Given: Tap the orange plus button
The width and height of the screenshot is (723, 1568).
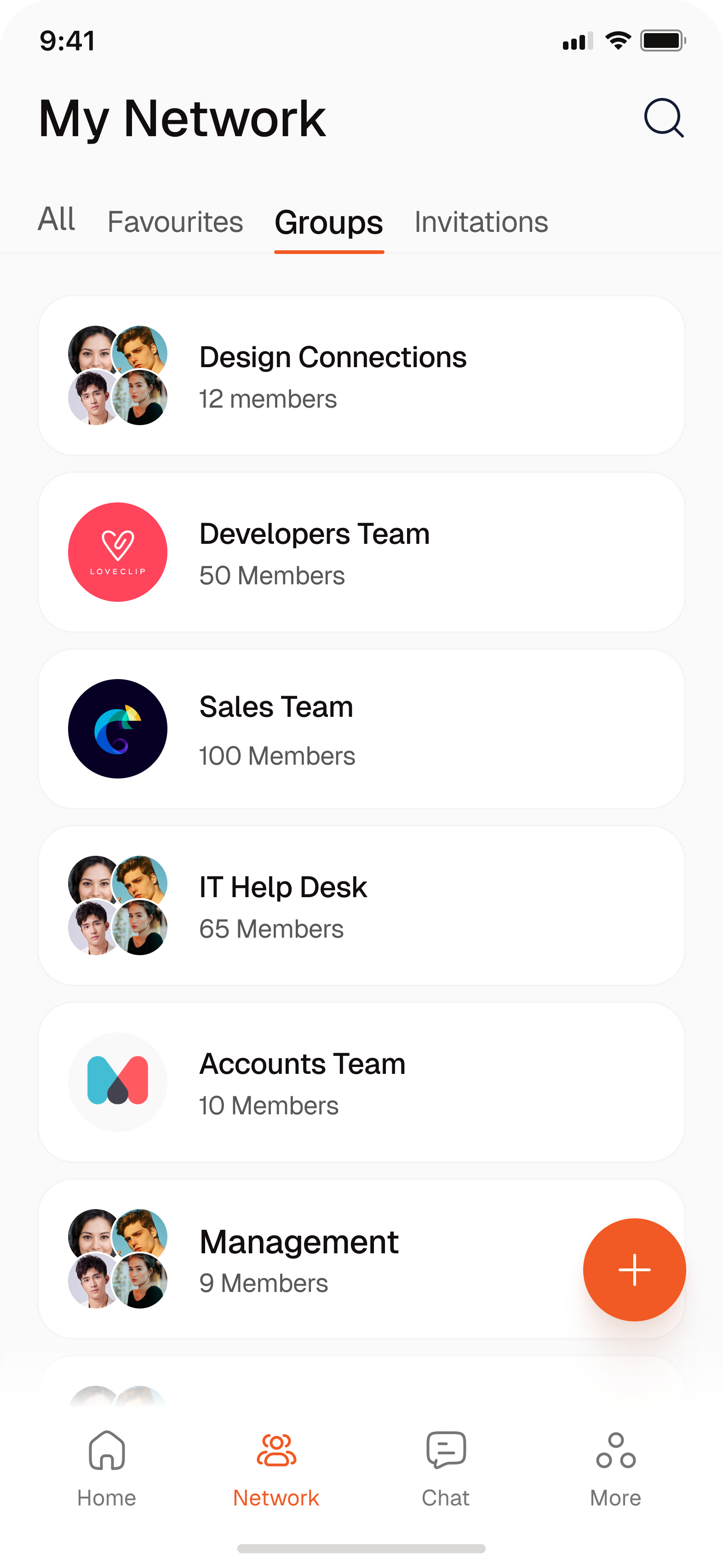Looking at the screenshot, I should click(x=634, y=1270).
